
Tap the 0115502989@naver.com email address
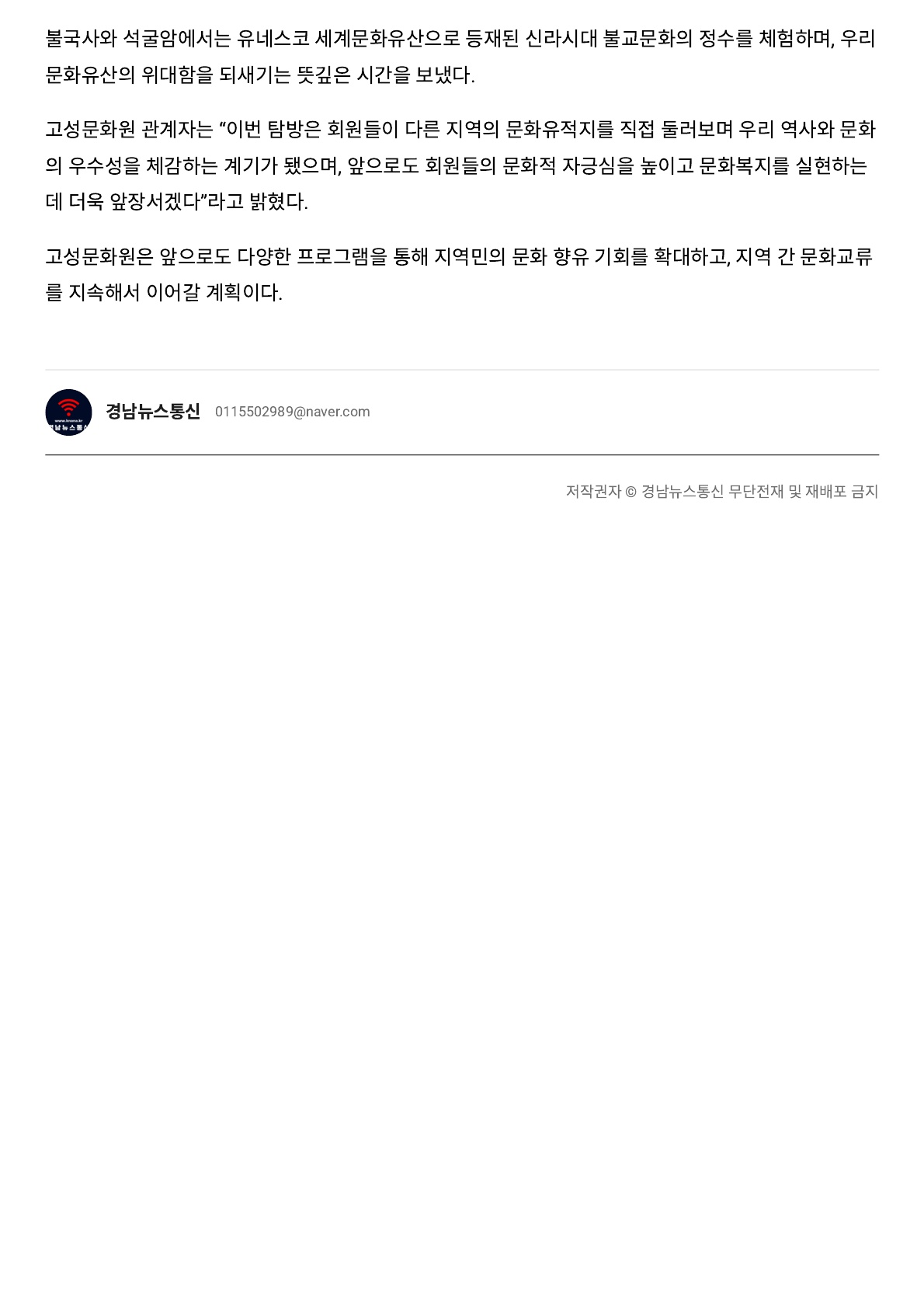coord(292,412)
